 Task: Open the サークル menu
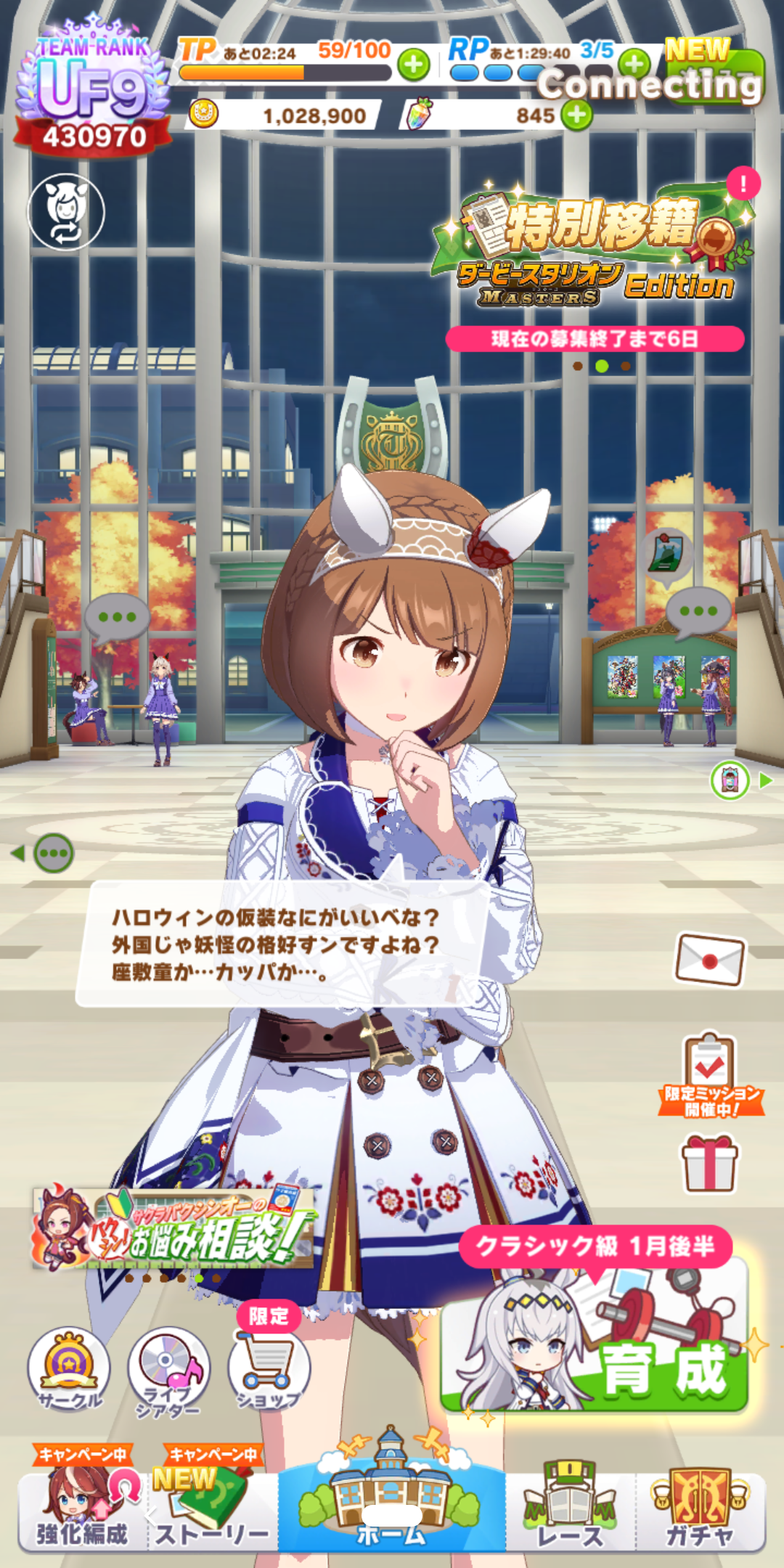point(69,1368)
